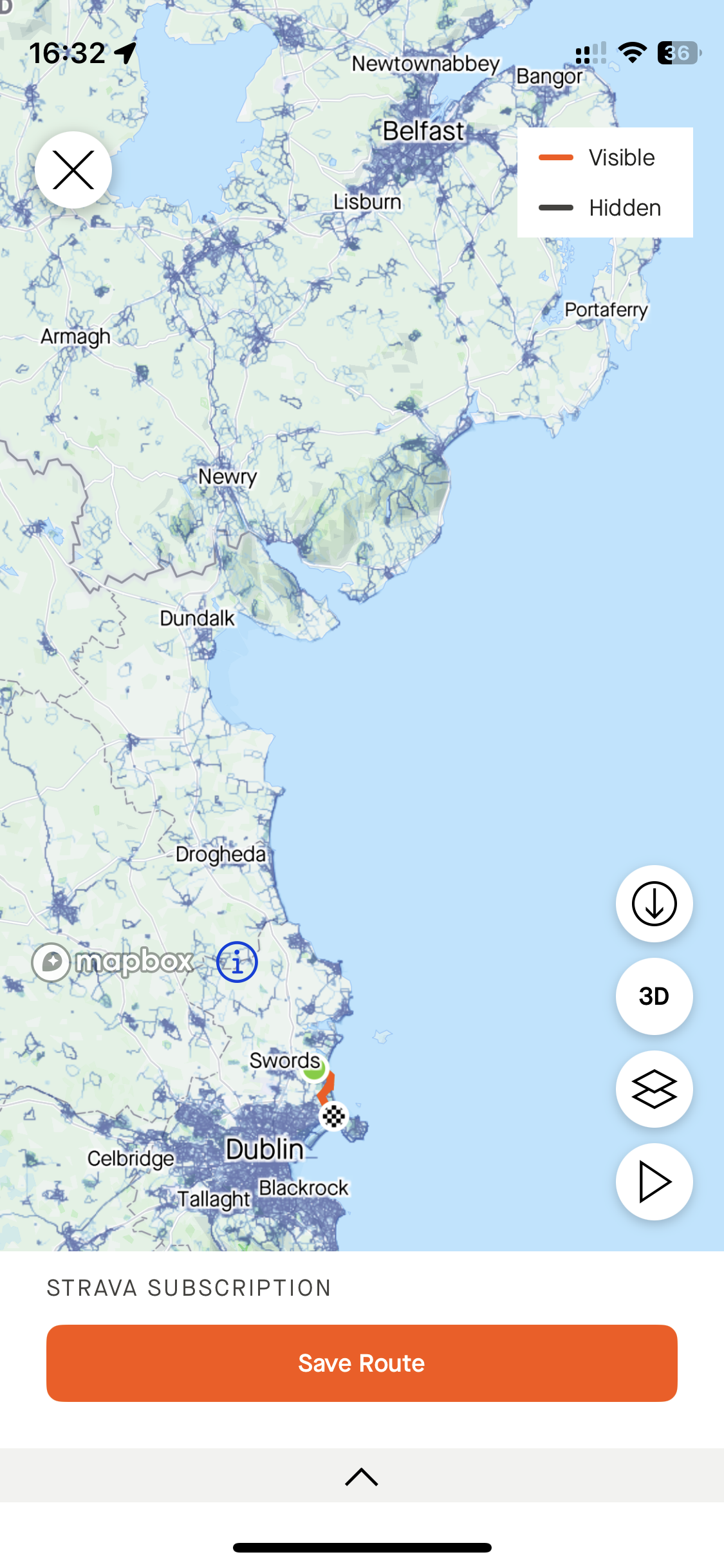Download the route map for offline use
Screen dimensions: 724x1568
click(x=654, y=904)
